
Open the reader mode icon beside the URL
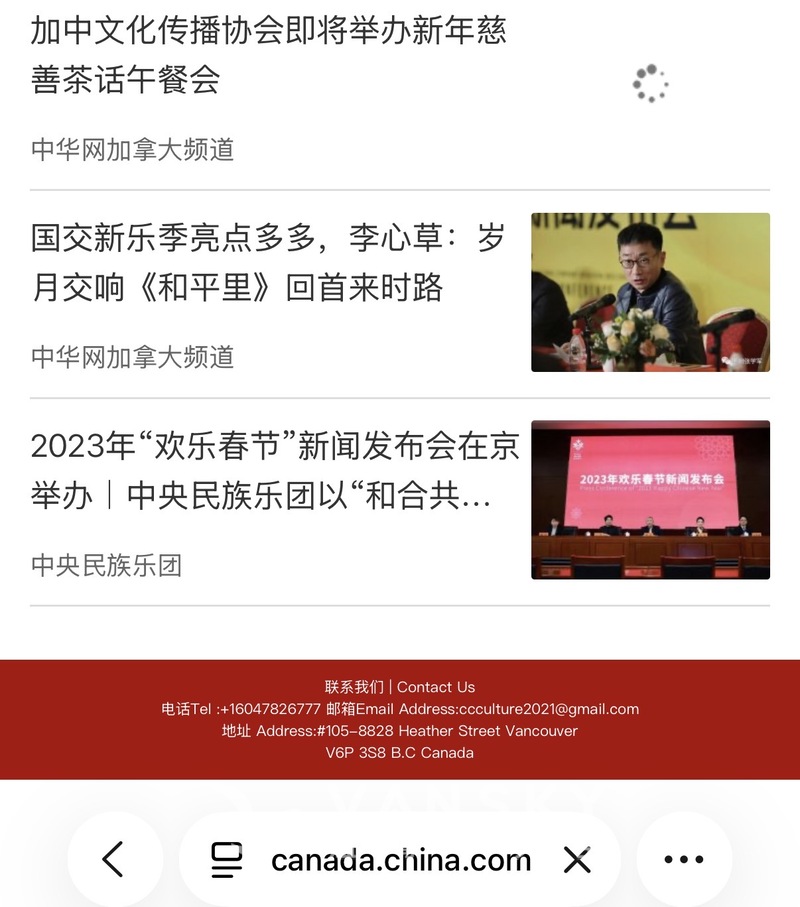pyautogui.click(x=227, y=859)
